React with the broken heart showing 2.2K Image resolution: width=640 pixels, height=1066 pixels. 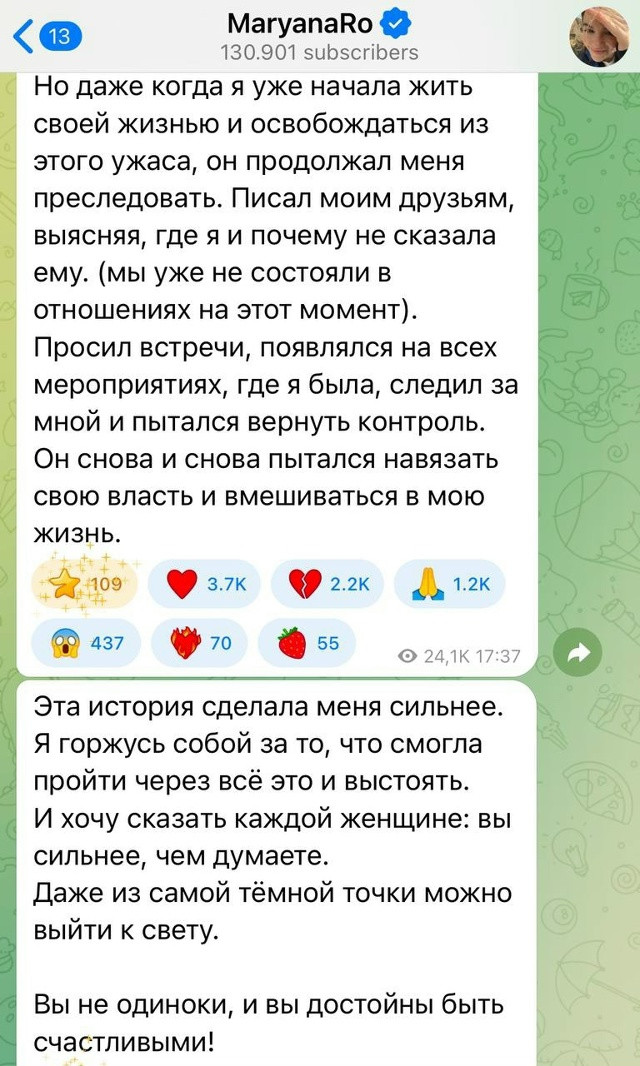pos(327,586)
